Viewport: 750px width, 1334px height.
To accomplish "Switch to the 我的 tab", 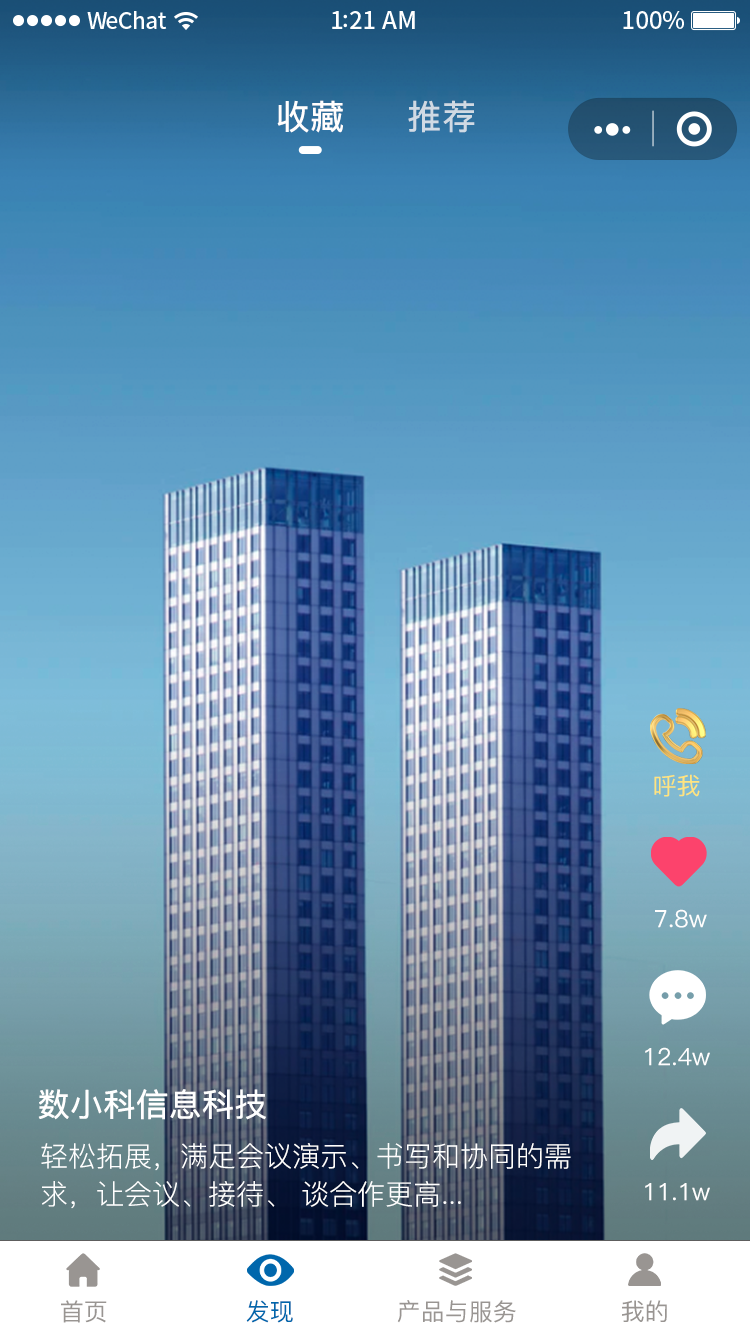I will tap(644, 1288).
